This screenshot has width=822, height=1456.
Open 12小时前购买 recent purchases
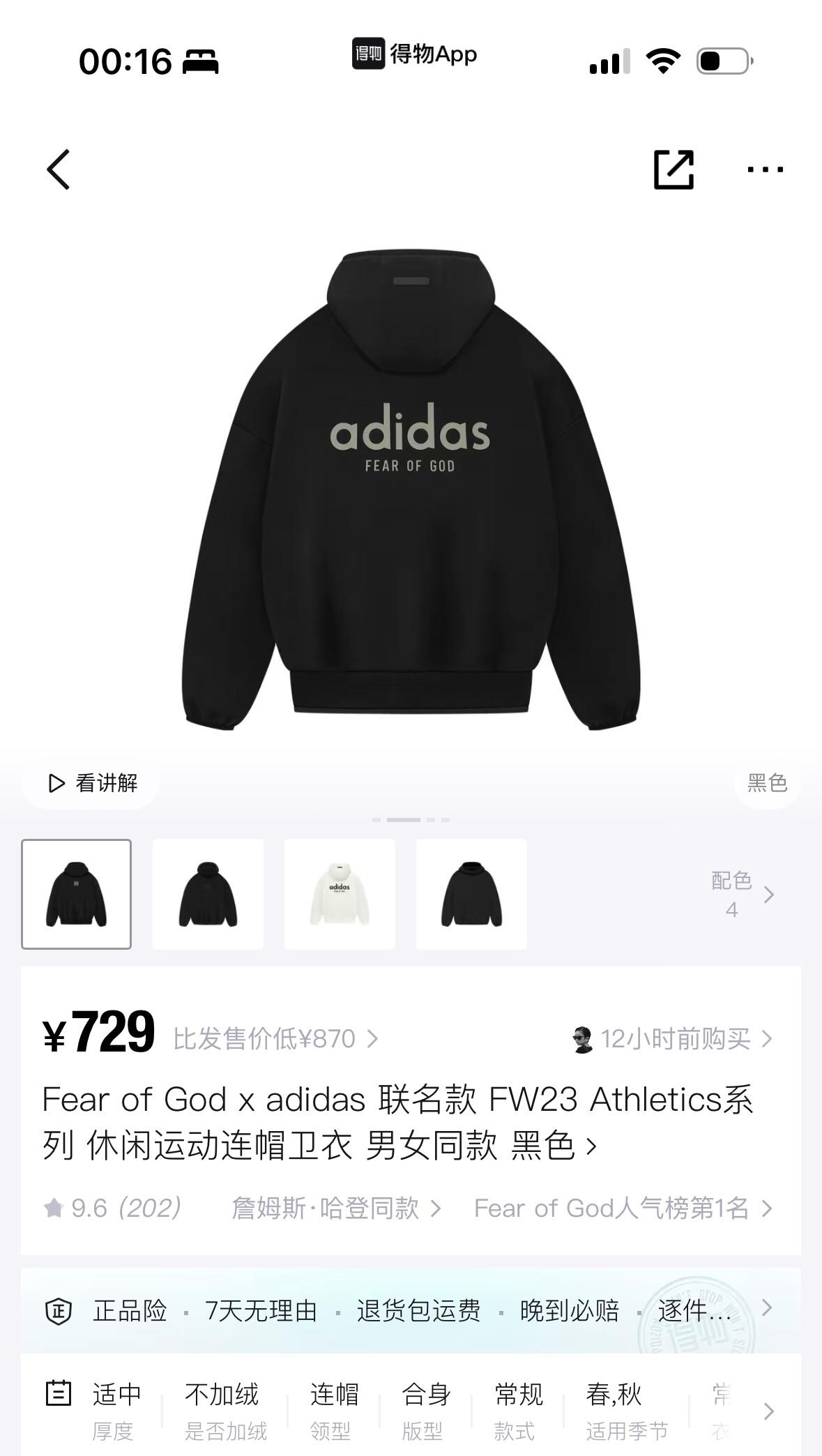(x=673, y=1039)
